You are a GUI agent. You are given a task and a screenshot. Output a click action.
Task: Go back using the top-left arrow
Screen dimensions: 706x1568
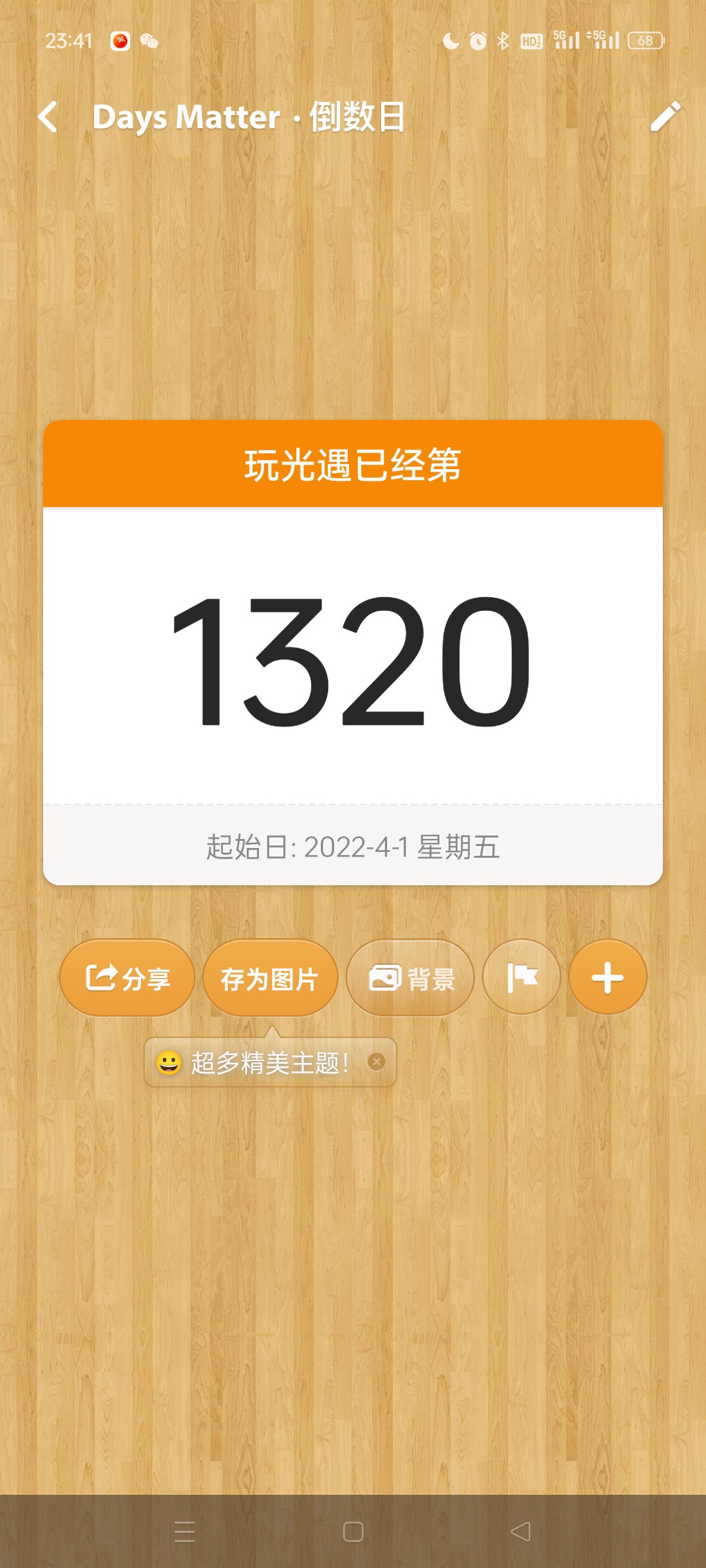[48, 118]
